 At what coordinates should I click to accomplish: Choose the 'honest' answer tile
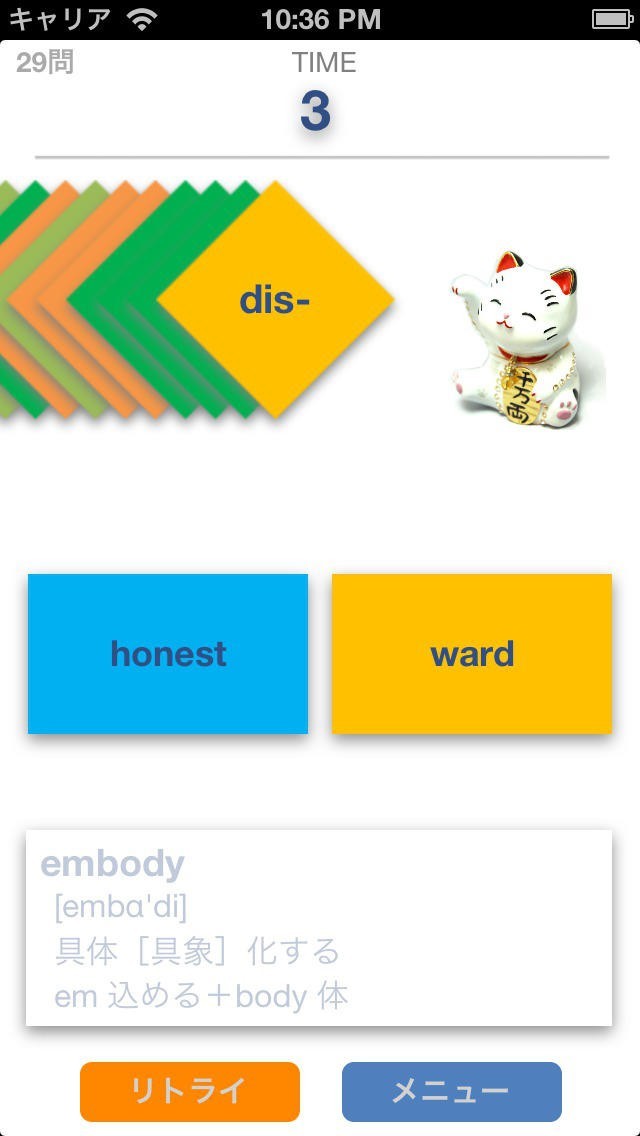[168, 654]
